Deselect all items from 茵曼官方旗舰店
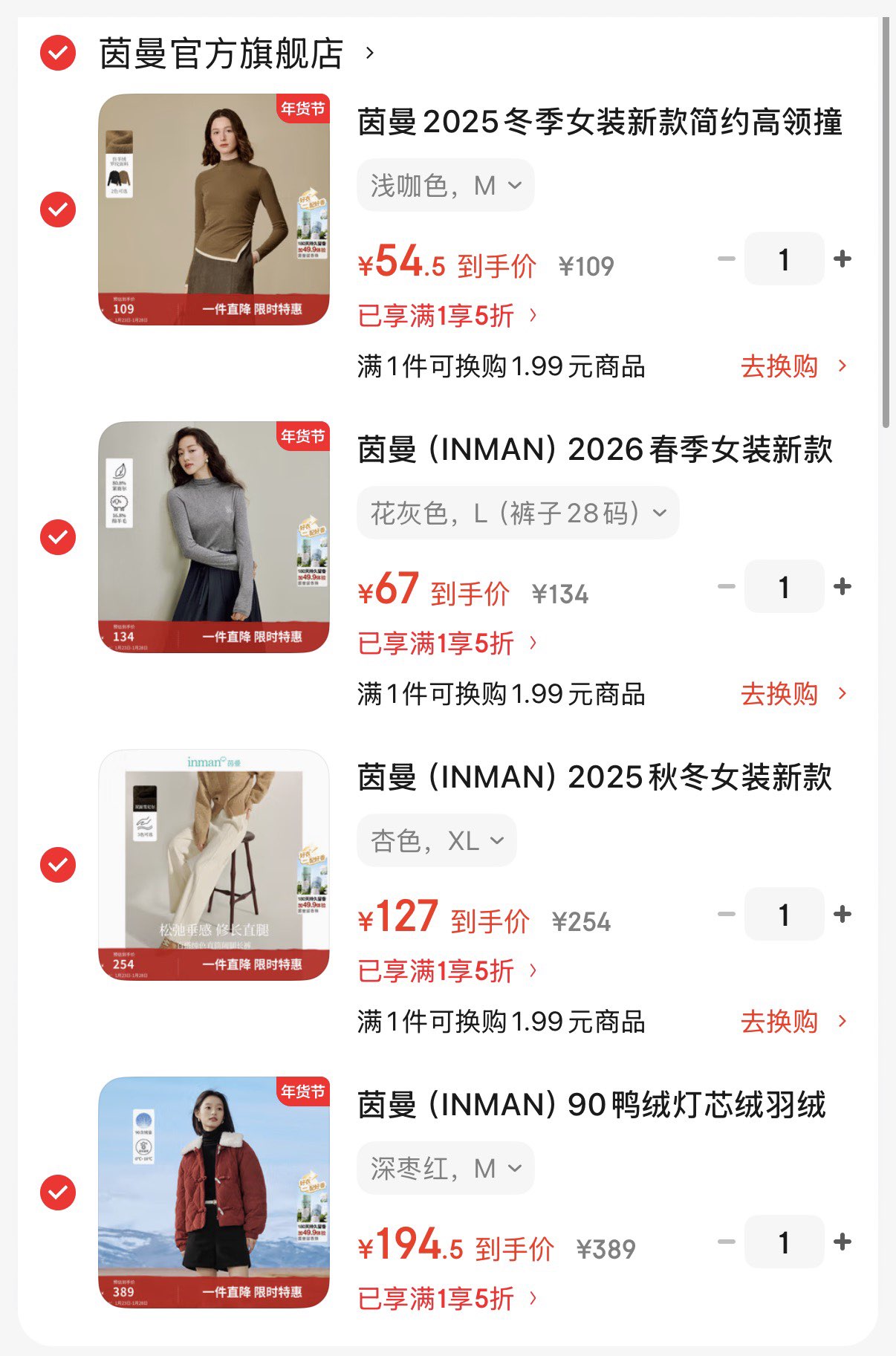 click(58, 53)
